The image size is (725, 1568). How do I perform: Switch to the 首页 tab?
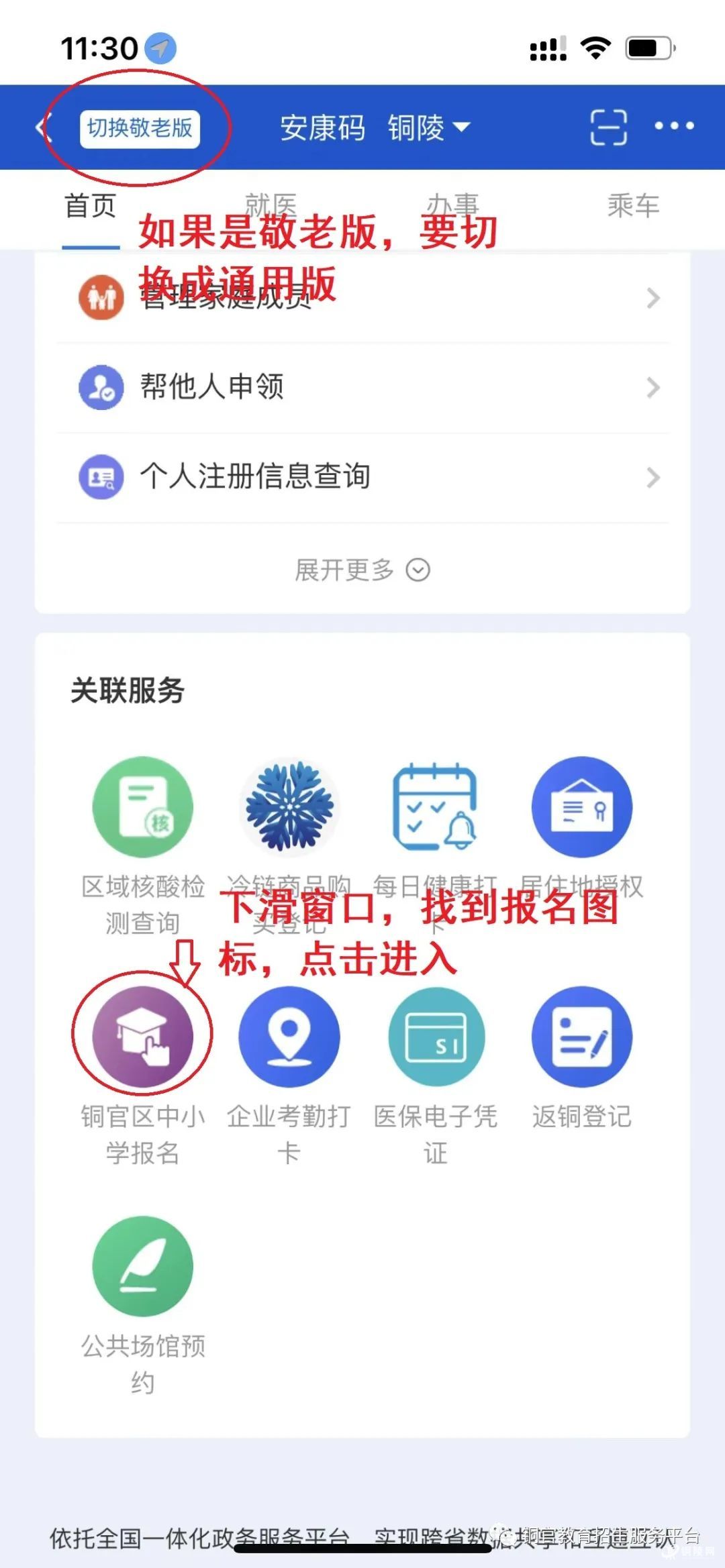(x=90, y=206)
